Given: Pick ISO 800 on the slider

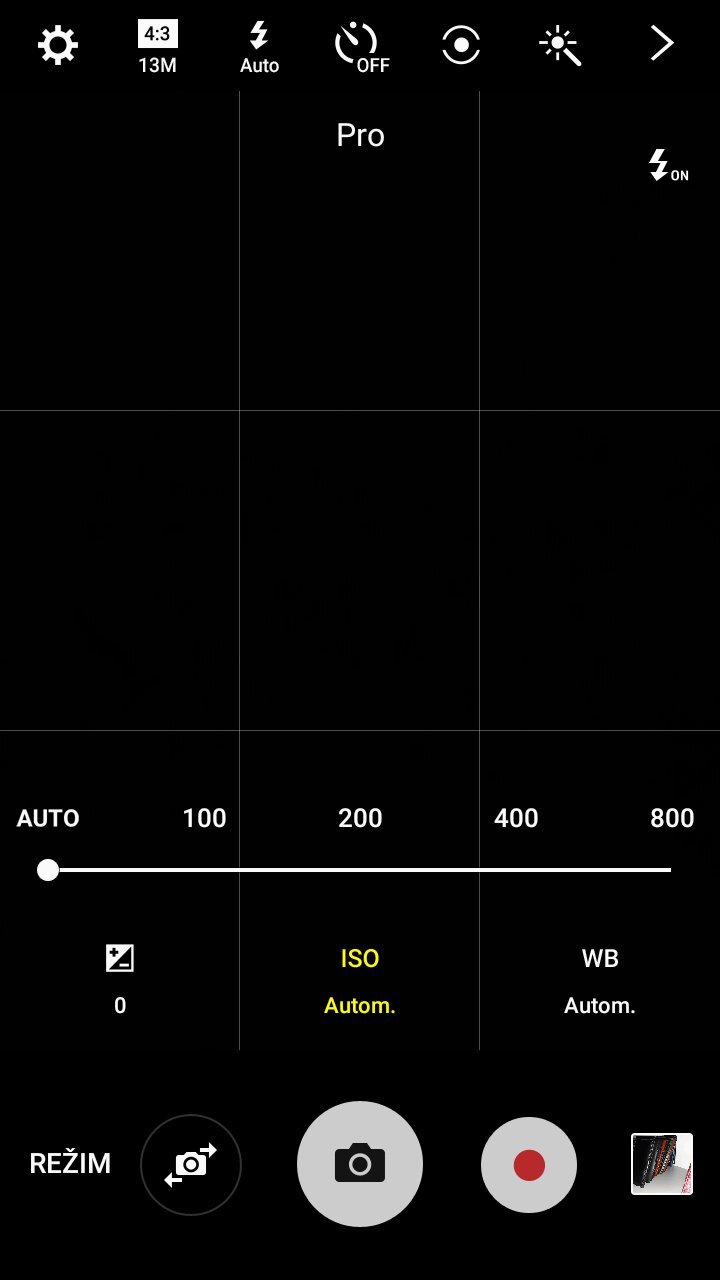Looking at the screenshot, I should point(671,818).
